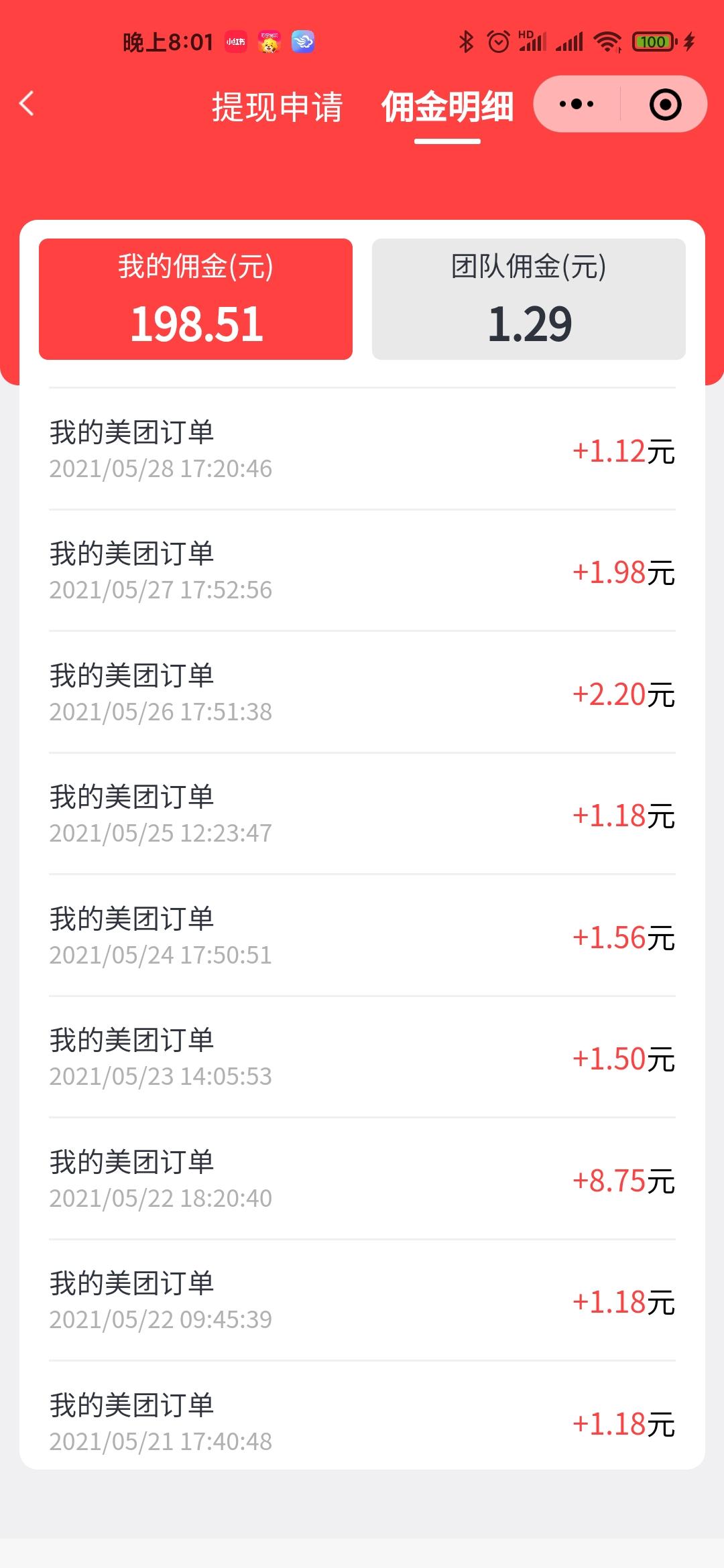
Task: Go back using the top-left arrow
Action: tap(27, 104)
